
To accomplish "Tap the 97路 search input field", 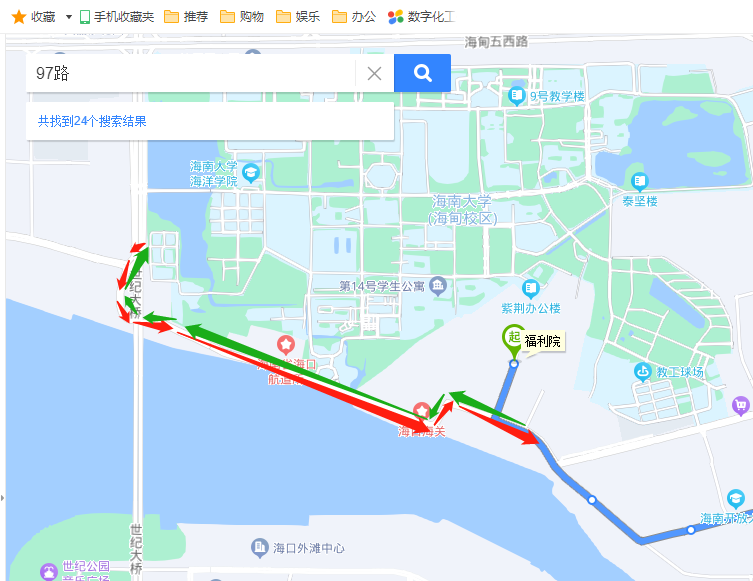I will click(x=190, y=73).
